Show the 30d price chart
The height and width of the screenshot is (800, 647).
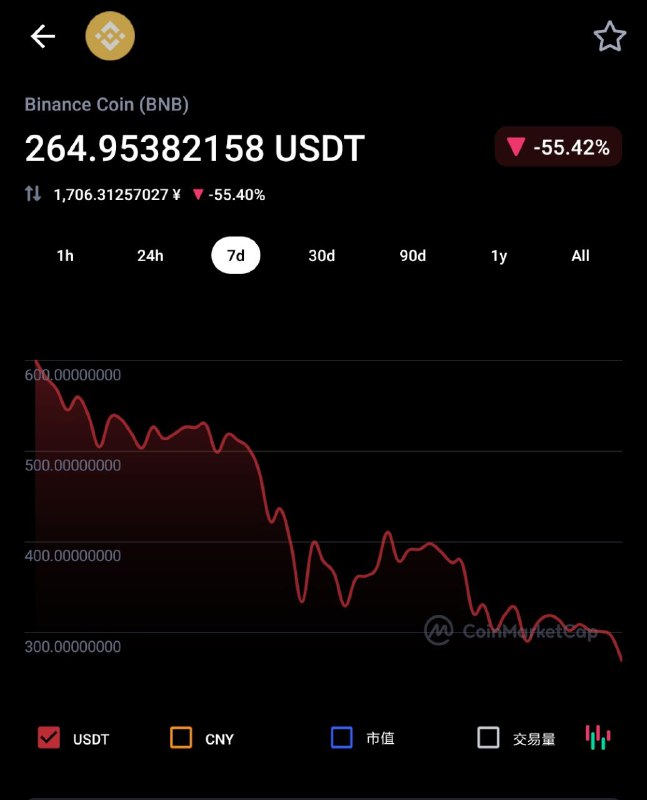(321, 256)
